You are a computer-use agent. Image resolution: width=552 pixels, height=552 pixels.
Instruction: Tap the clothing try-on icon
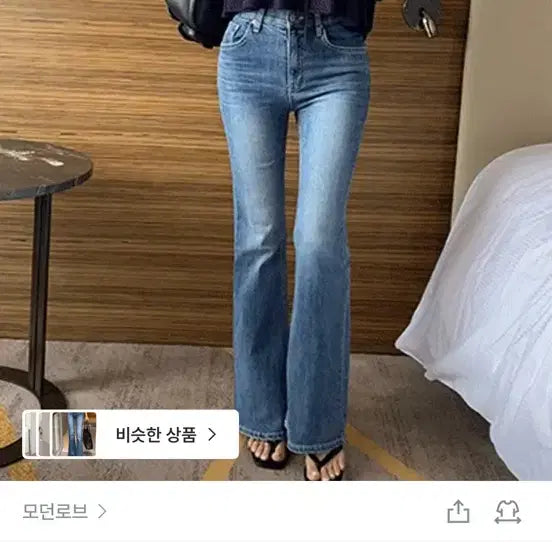pos(508,512)
